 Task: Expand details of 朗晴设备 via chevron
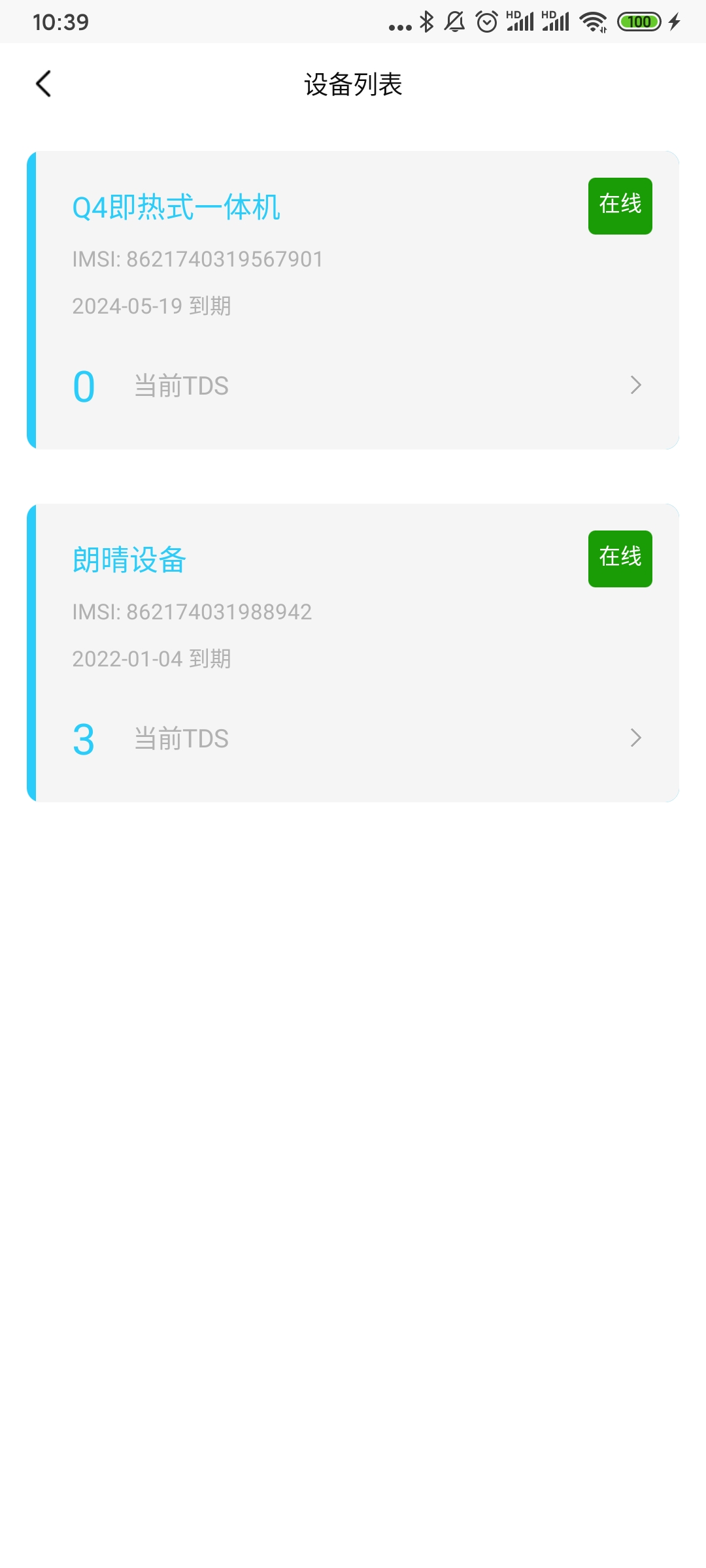pyautogui.click(x=636, y=738)
